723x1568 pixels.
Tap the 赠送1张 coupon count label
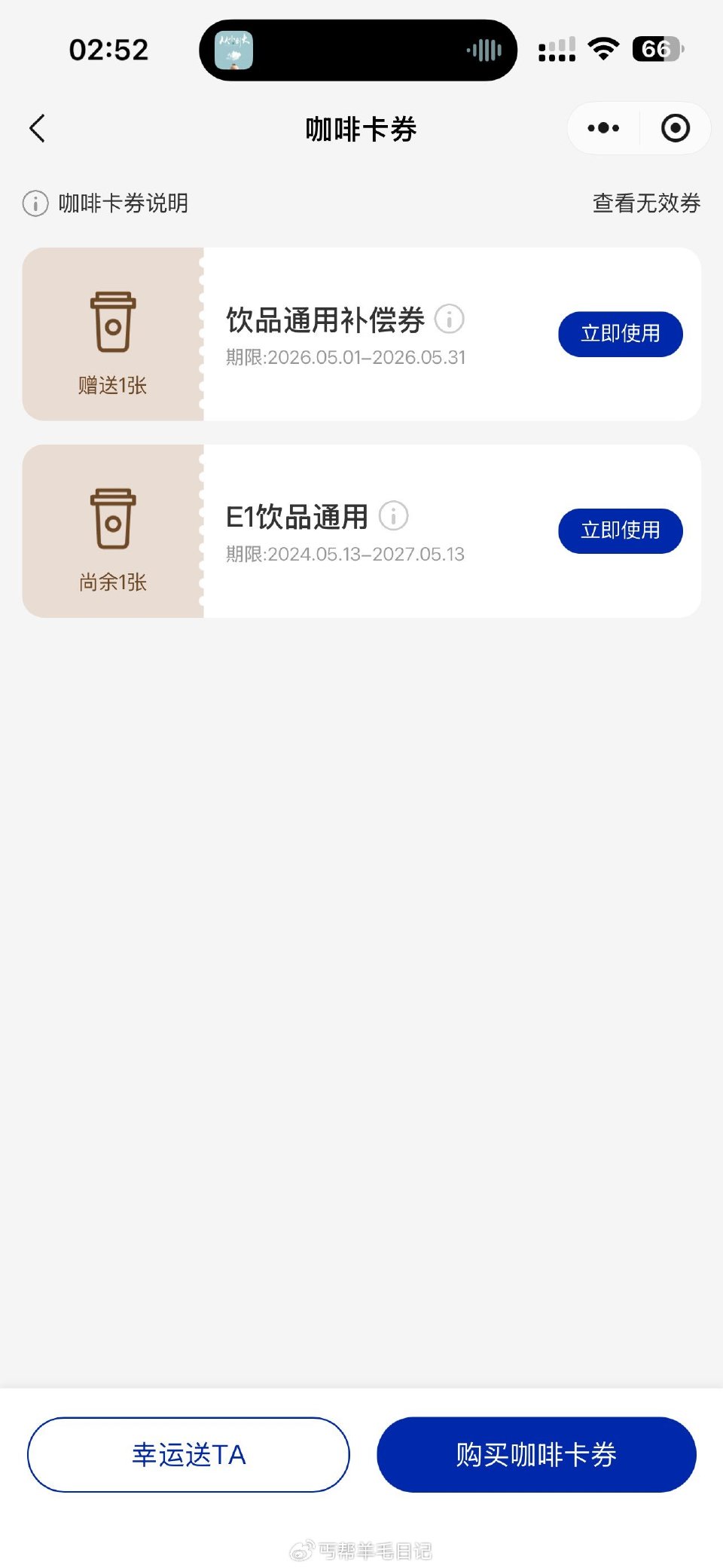(x=113, y=386)
